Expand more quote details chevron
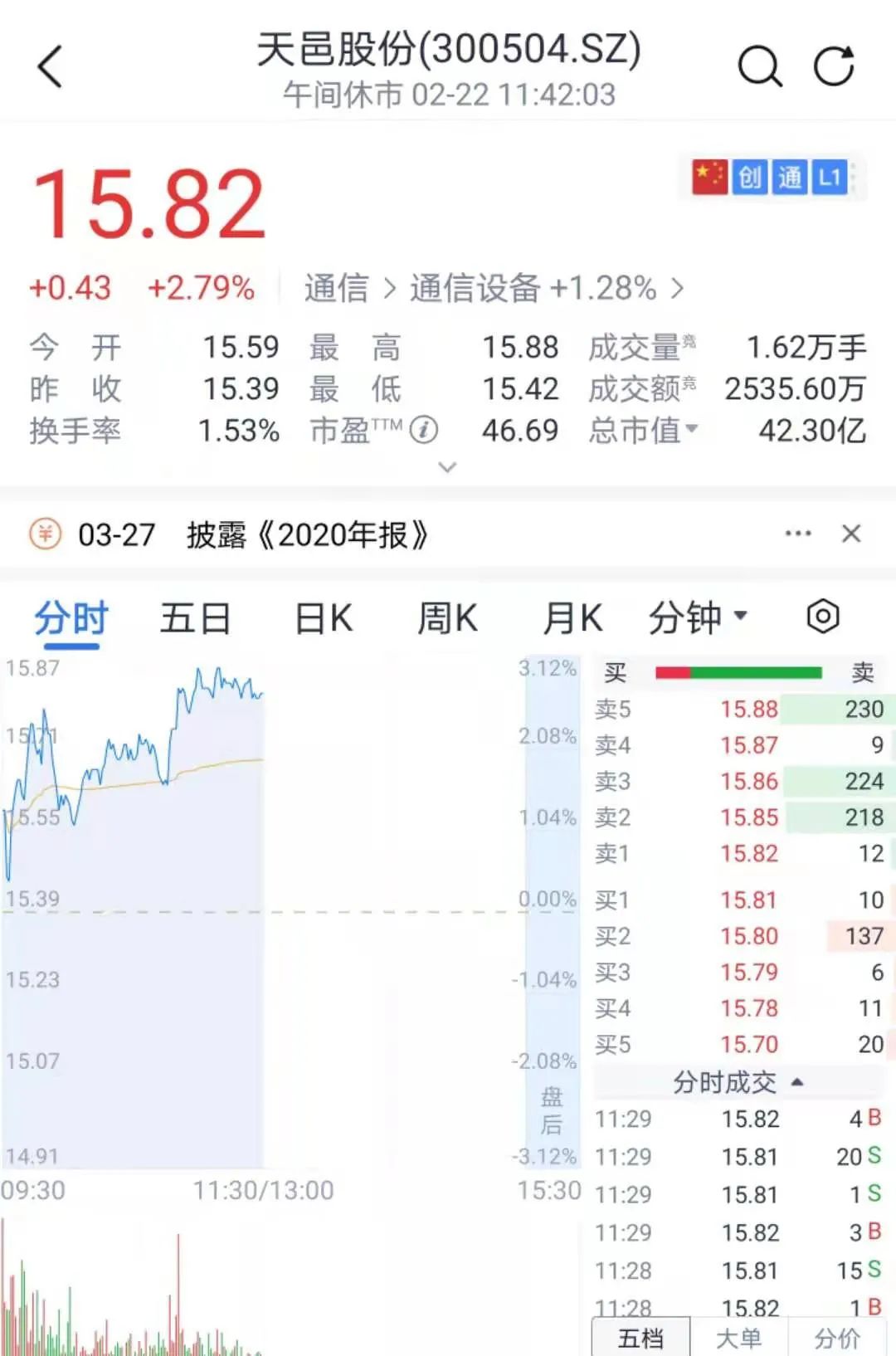896x1356 pixels. tap(447, 467)
